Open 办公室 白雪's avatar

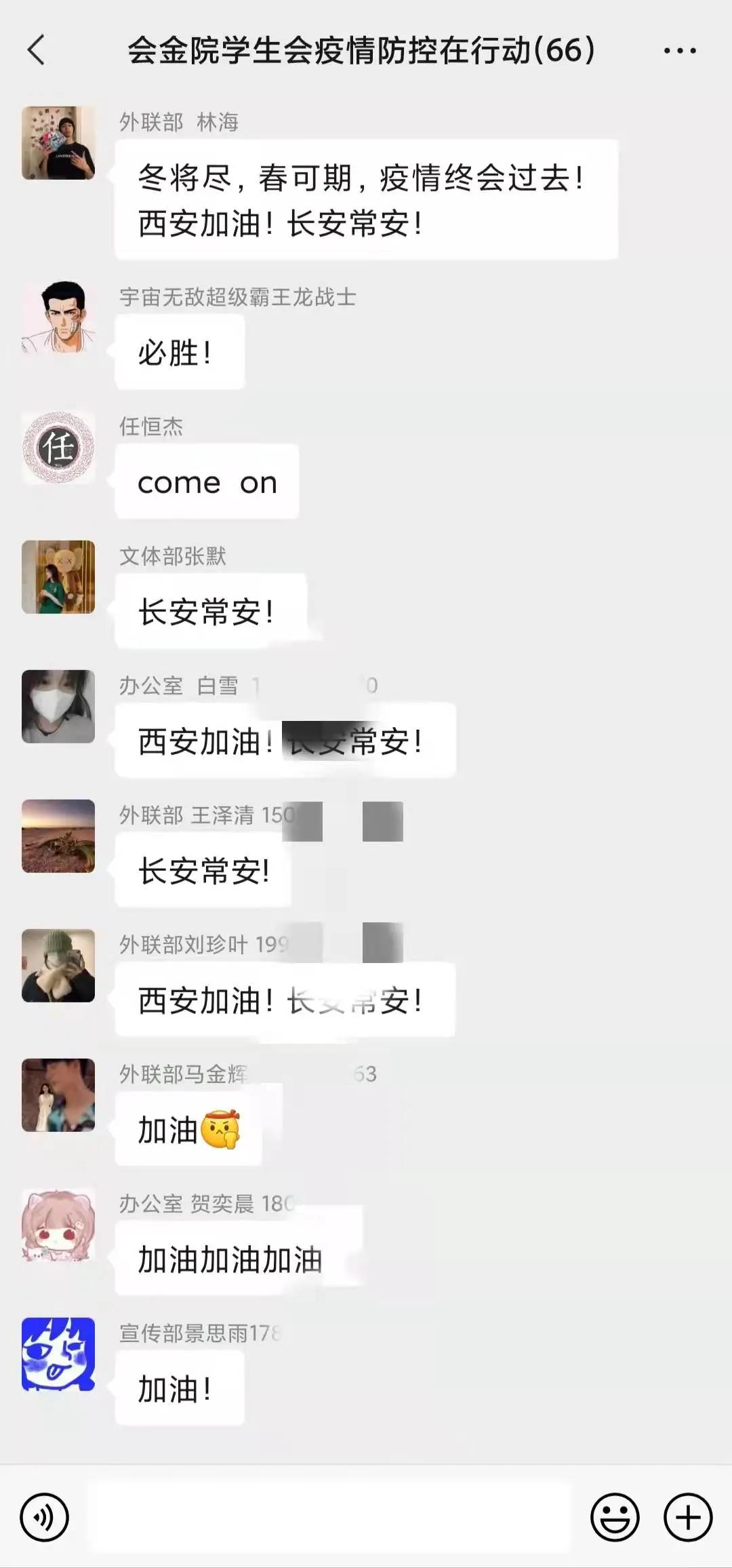click(58, 707)
